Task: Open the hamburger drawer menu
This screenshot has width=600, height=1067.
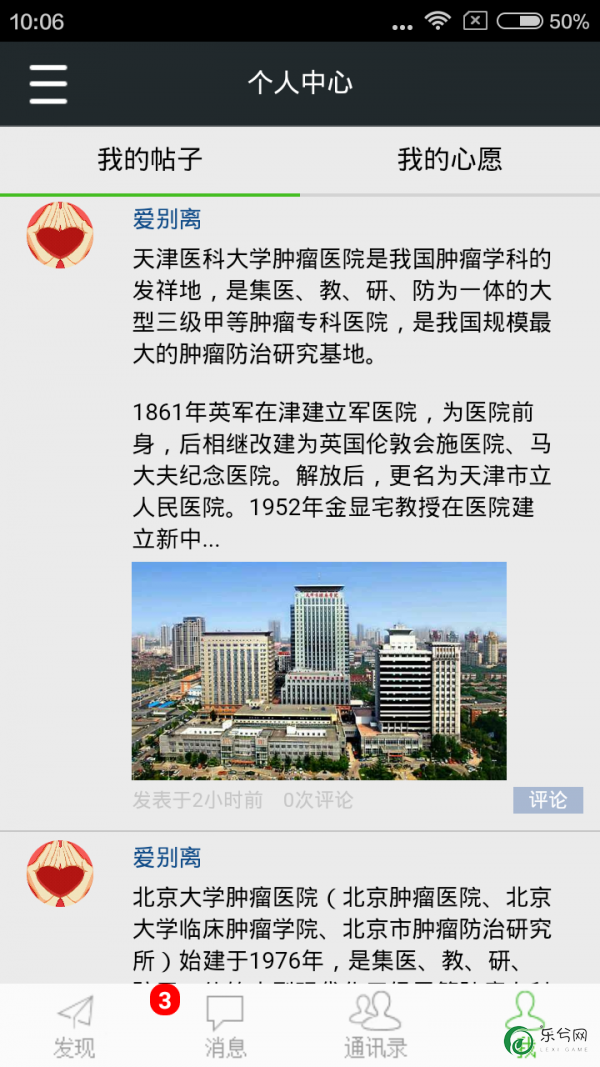Action: (x=48, y=84)
